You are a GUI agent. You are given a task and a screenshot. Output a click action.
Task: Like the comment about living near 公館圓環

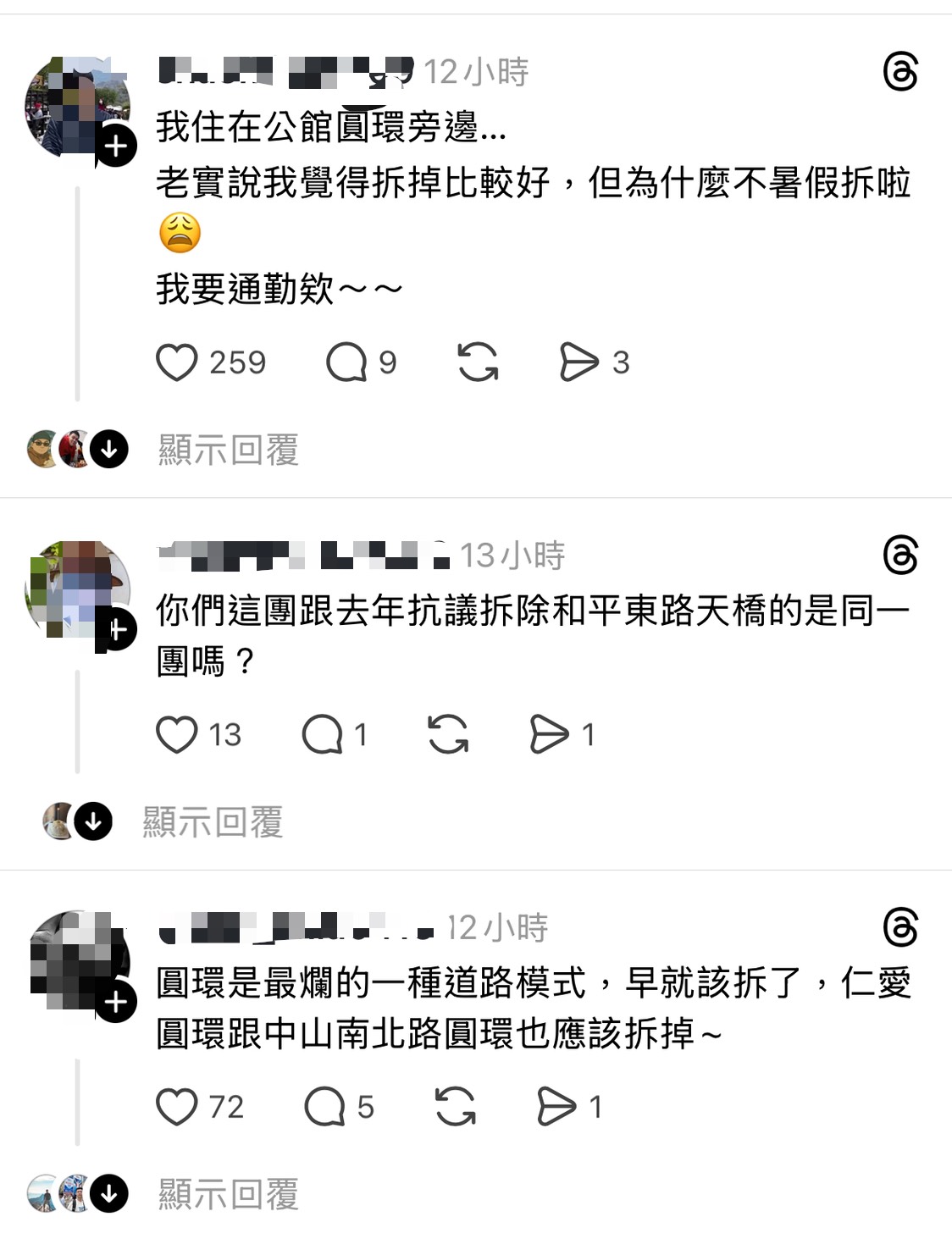177,362
